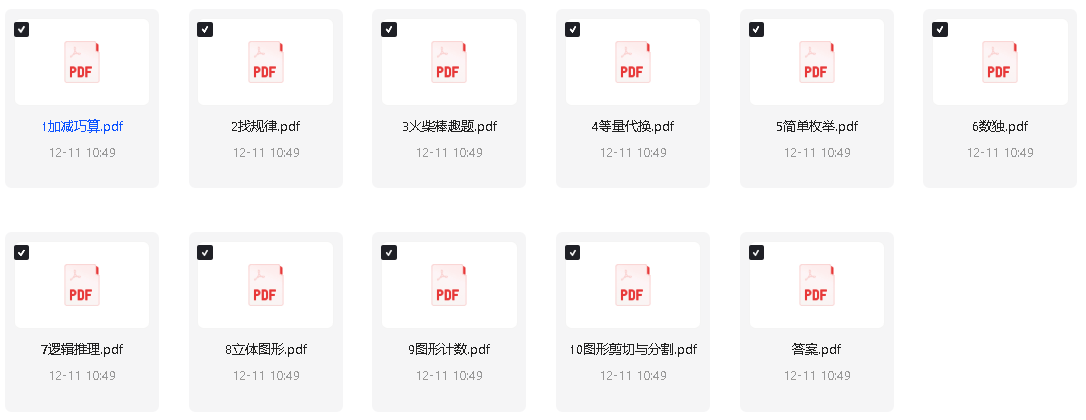Open 8立体图形.pdf
Image resolution: width=1086 pixels, height=420 pixels.
click(x=266, y=285)
